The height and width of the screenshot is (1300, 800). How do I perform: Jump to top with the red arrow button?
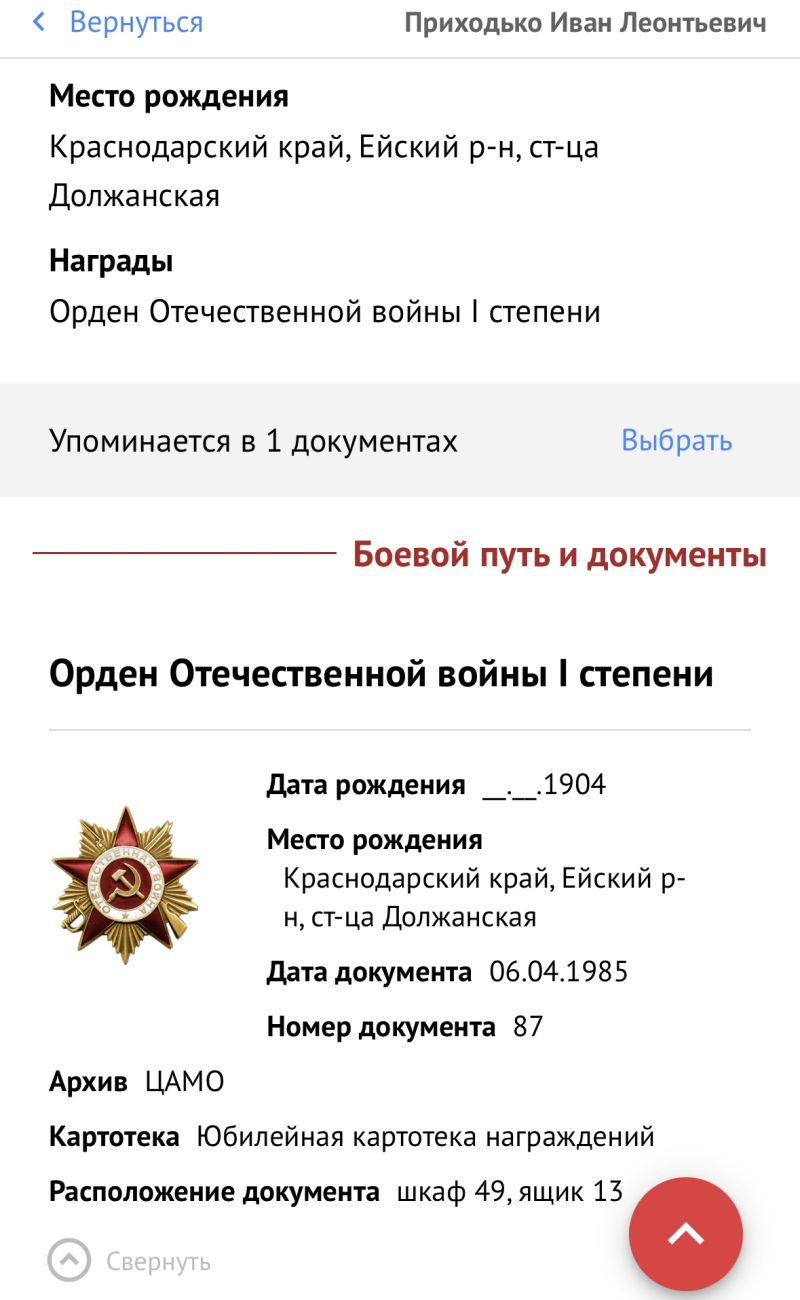686,1234
